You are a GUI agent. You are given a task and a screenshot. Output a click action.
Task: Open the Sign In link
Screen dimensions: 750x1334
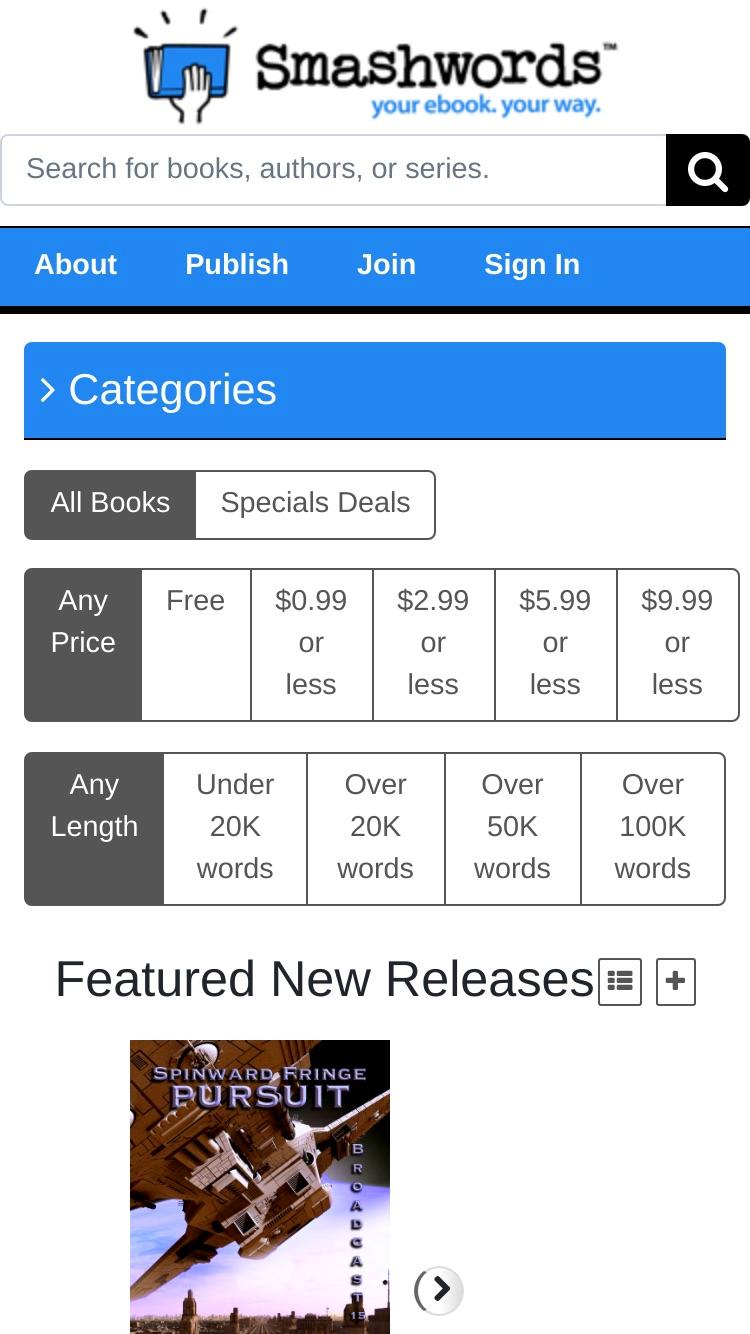[532, 265]
